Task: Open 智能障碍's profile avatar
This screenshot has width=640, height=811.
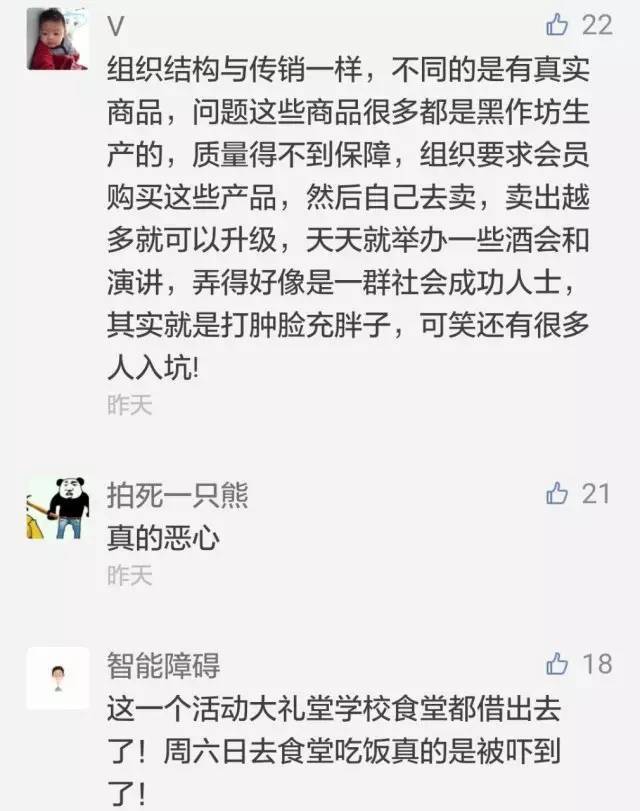Action: coord(57,678)
